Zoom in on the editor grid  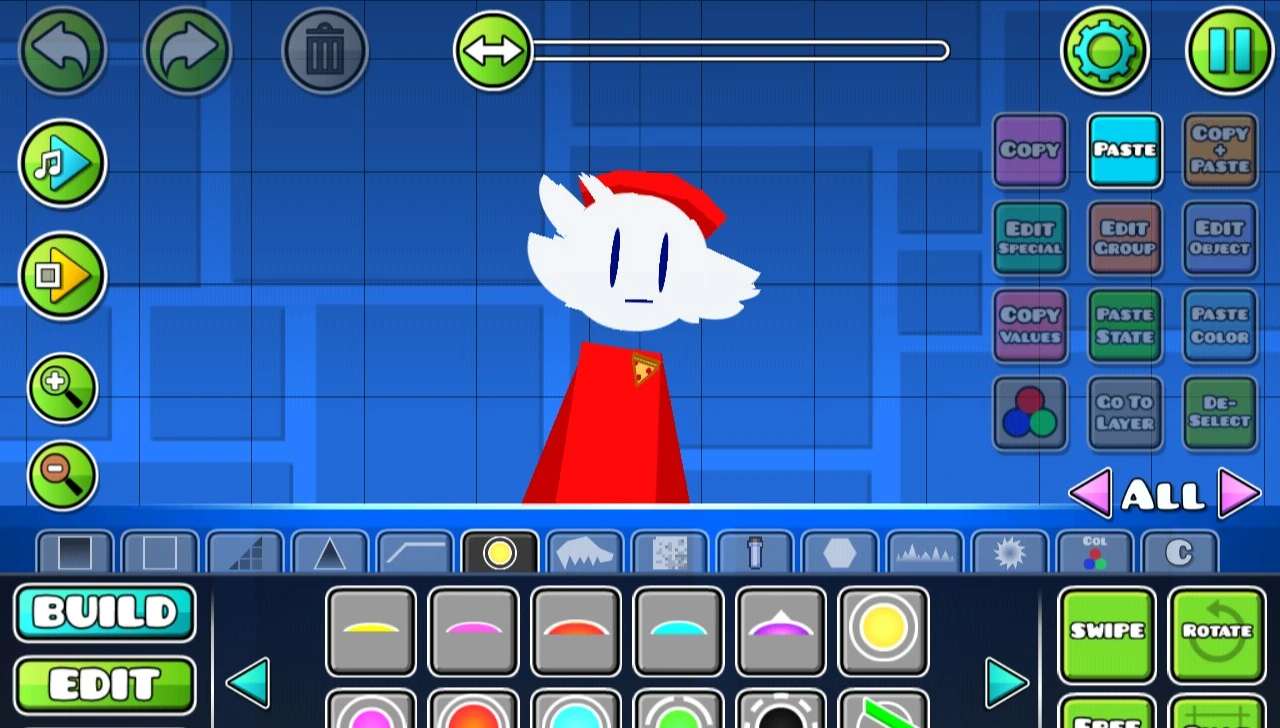pyautogui.click(x=62, y=388)
